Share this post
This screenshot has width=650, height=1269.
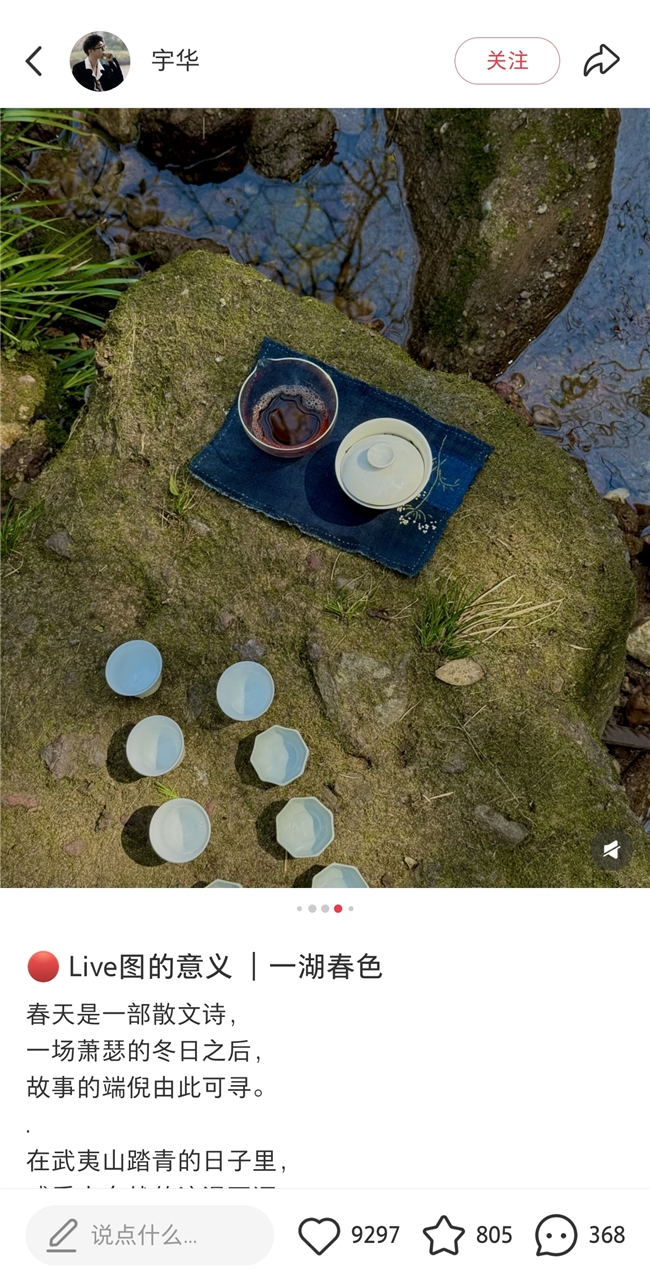pyautogui.click(x=601, y=61)
